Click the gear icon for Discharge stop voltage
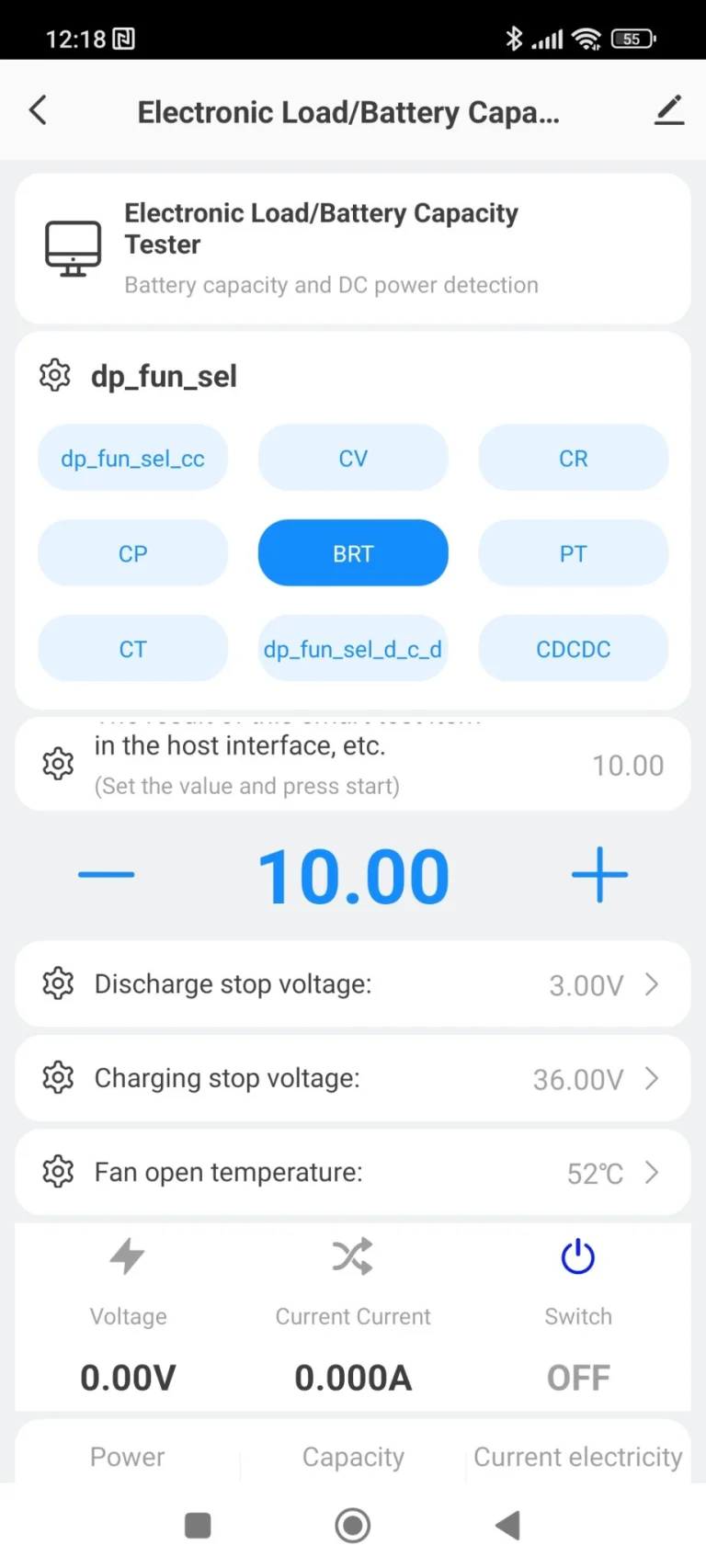This screenshot has height=1568, width=706. coord(57,983)
